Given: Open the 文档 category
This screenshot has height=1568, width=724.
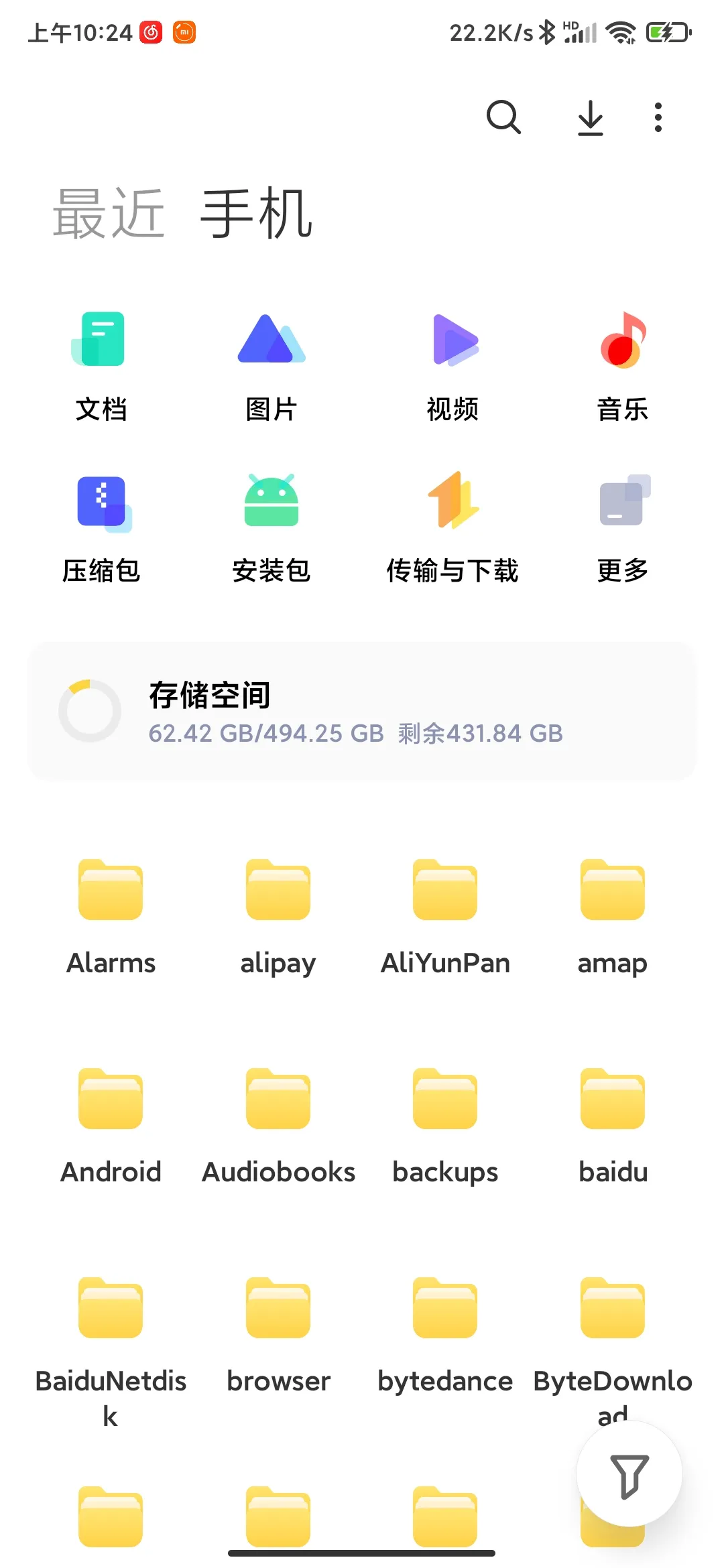Looking at the screenshot, I should (101, 367).
